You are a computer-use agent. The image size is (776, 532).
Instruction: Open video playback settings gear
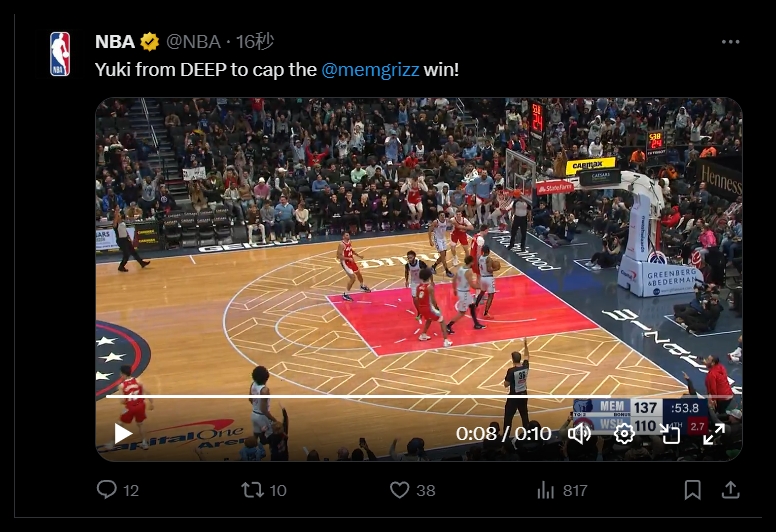tap(624, 433)
